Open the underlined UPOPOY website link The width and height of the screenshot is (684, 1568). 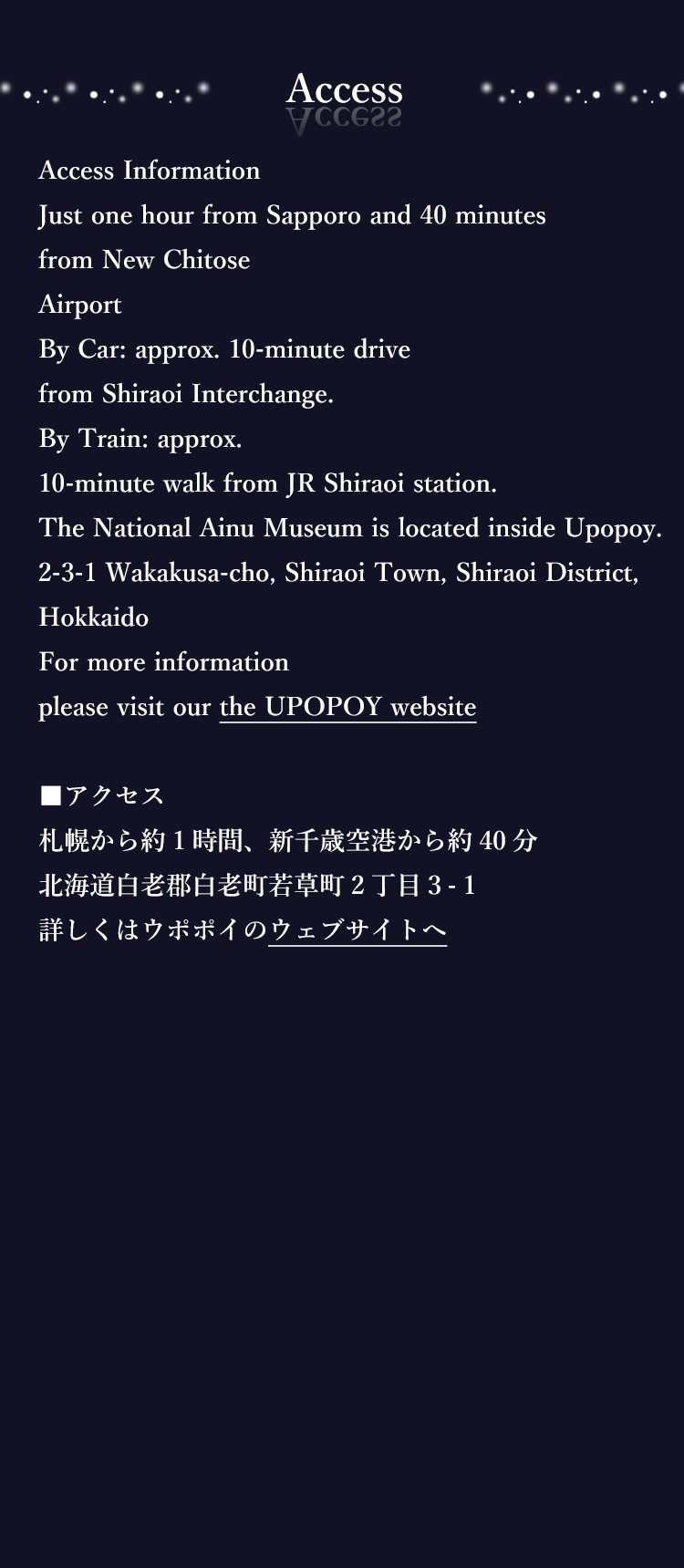point(347,707)
